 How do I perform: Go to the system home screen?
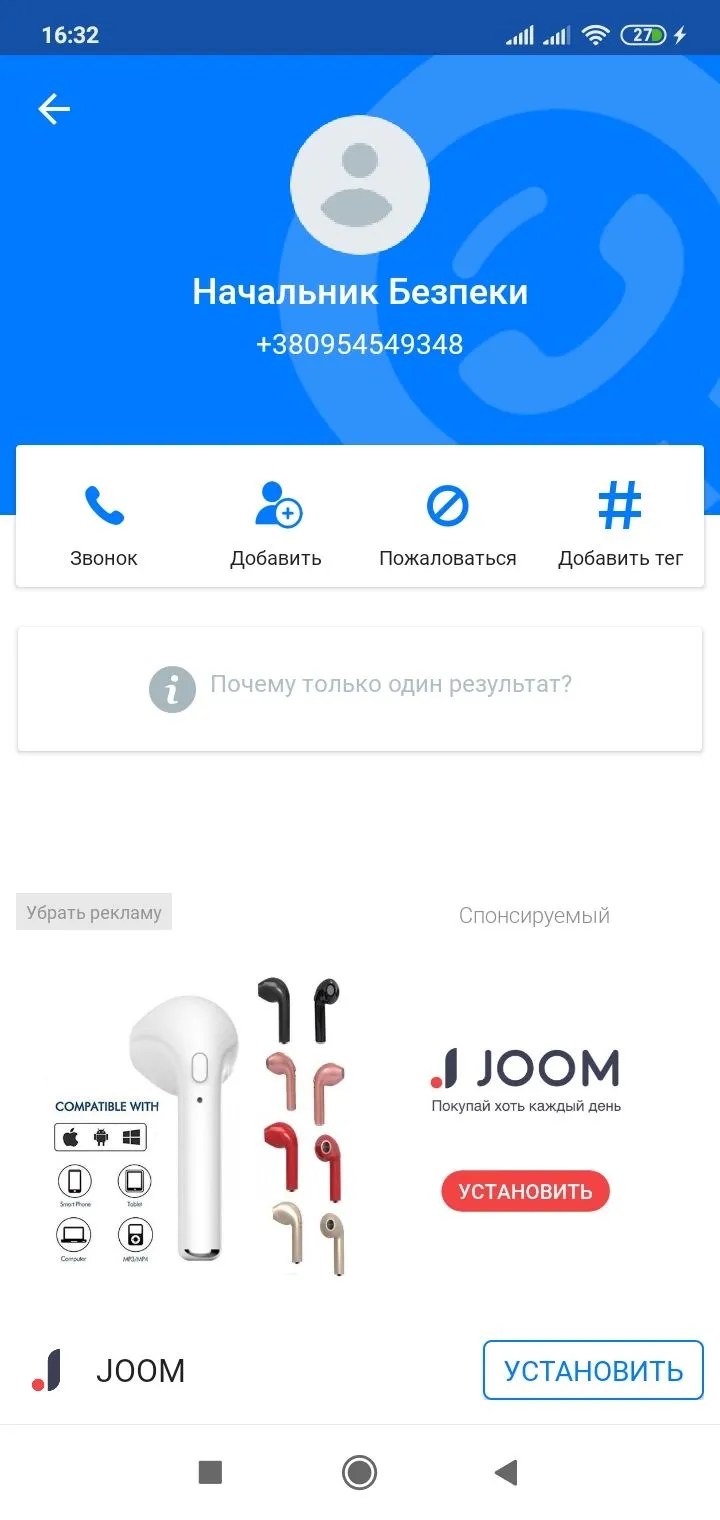[359, 1472]
